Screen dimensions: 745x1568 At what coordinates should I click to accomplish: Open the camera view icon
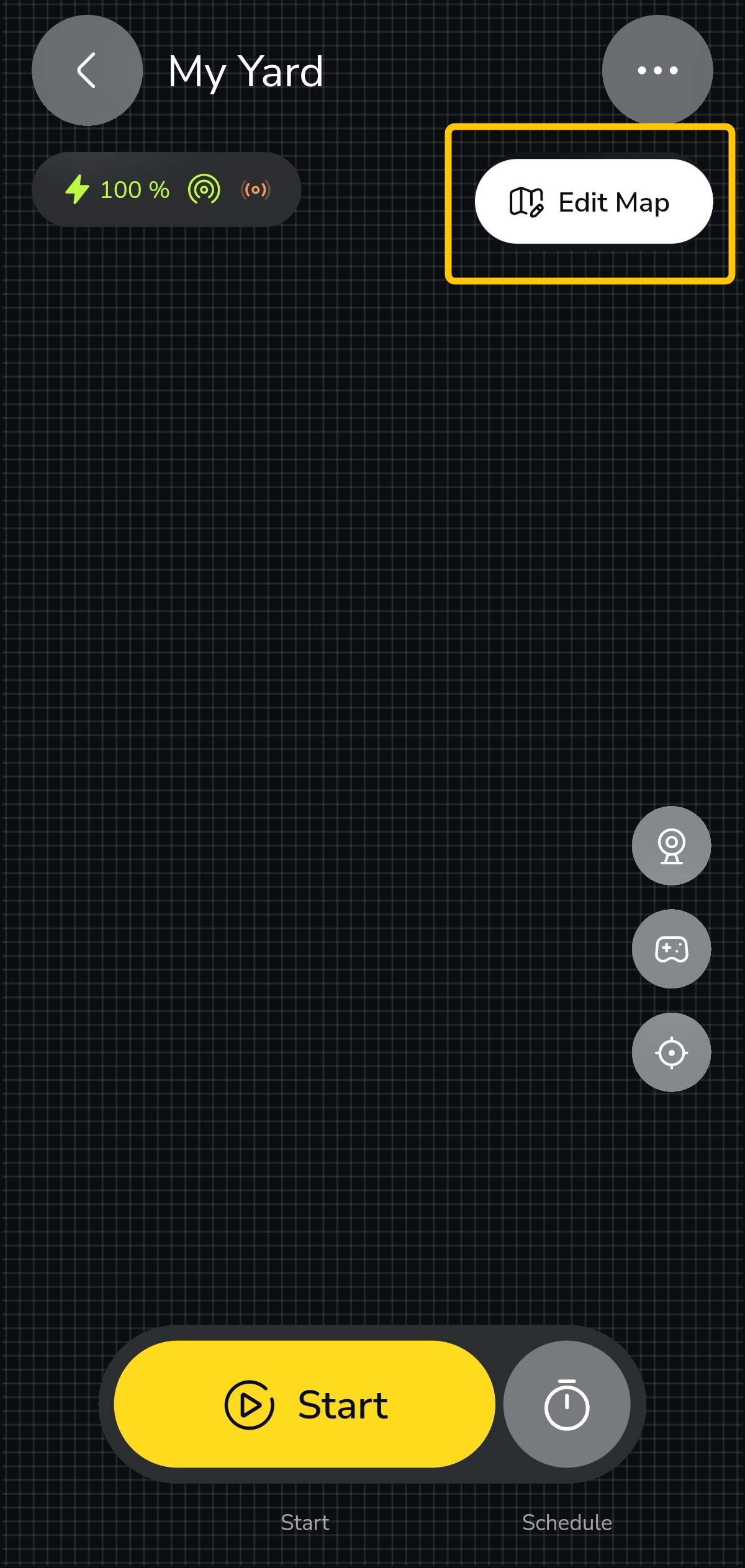[x=671, y=845]
